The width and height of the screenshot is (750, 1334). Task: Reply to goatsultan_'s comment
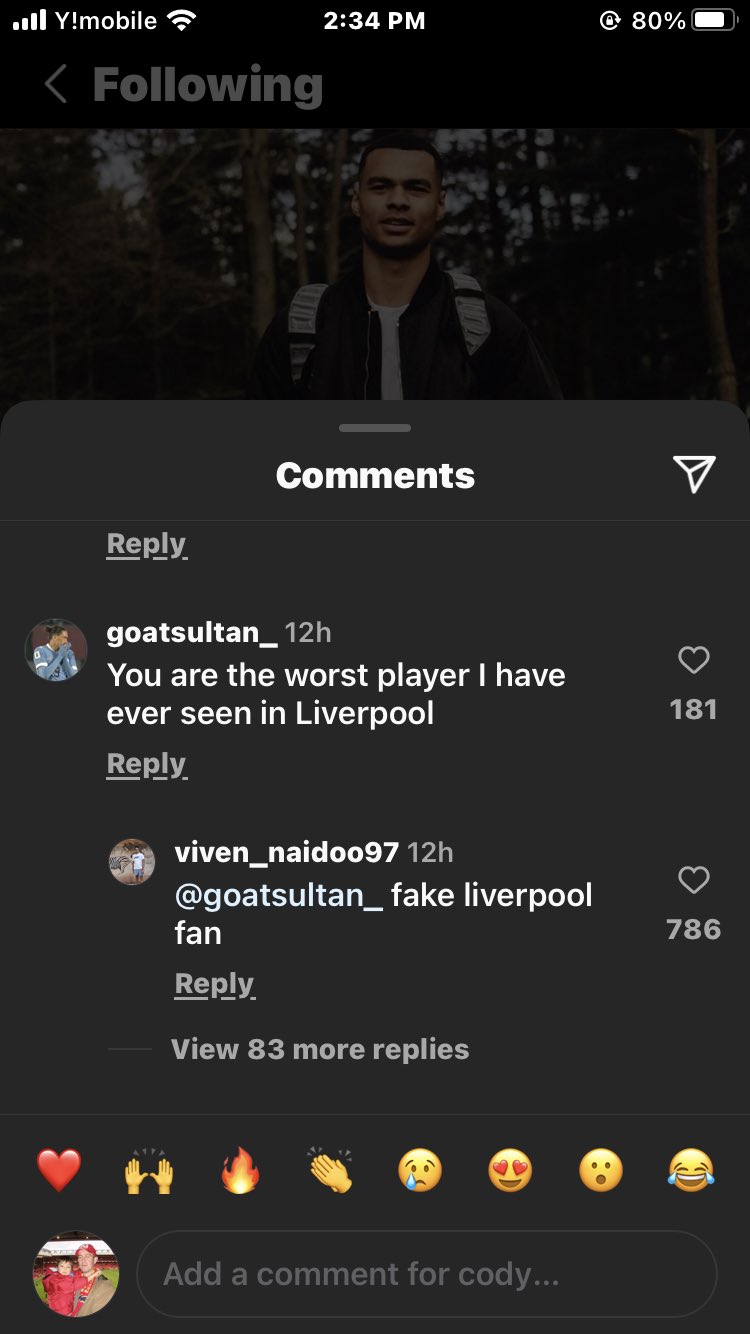pyautogui.click(x=146, y=764)
